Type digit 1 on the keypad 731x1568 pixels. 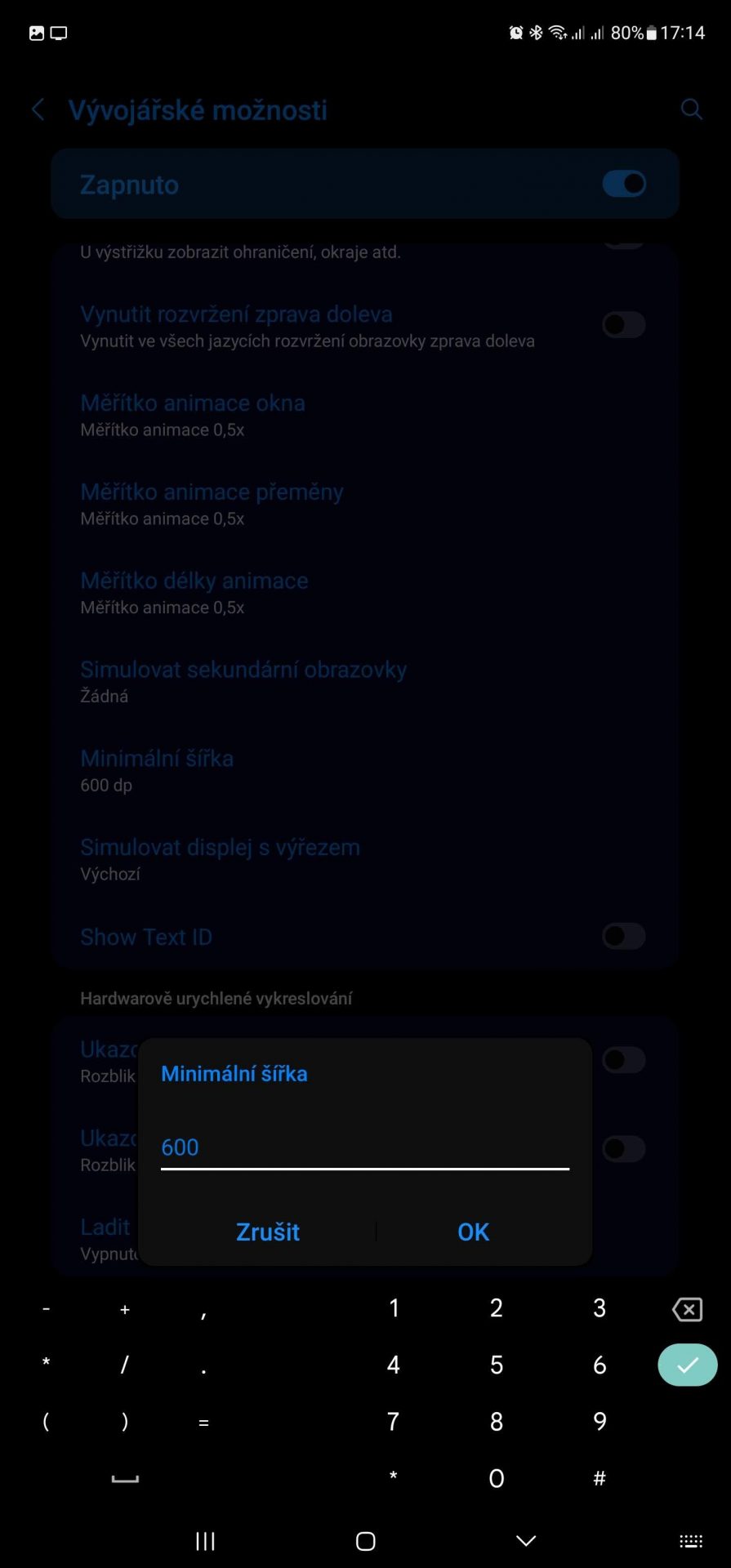[x=394, y=1308]
